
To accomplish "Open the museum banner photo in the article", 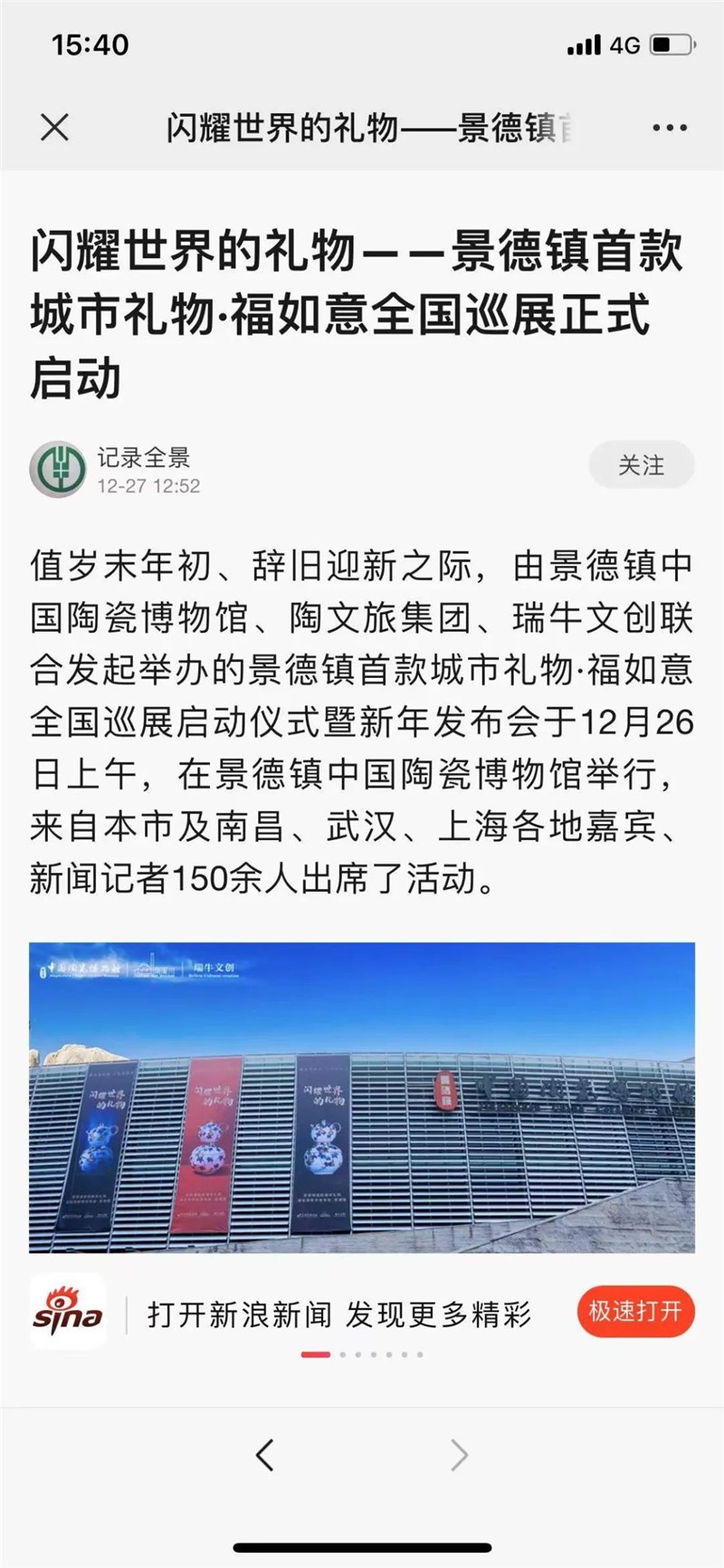I will (362, 1097).
